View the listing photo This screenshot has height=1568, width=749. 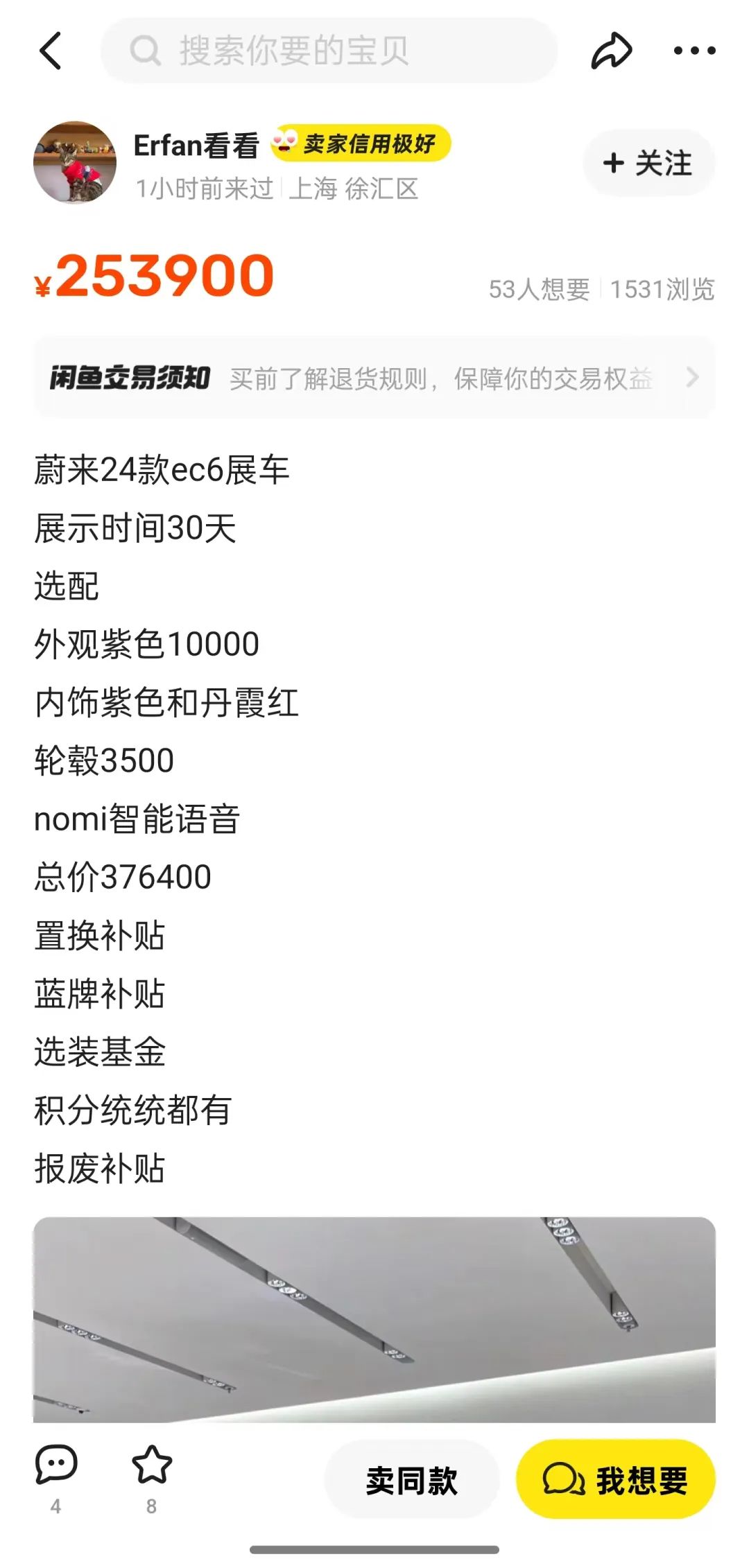click(374, 1319)
